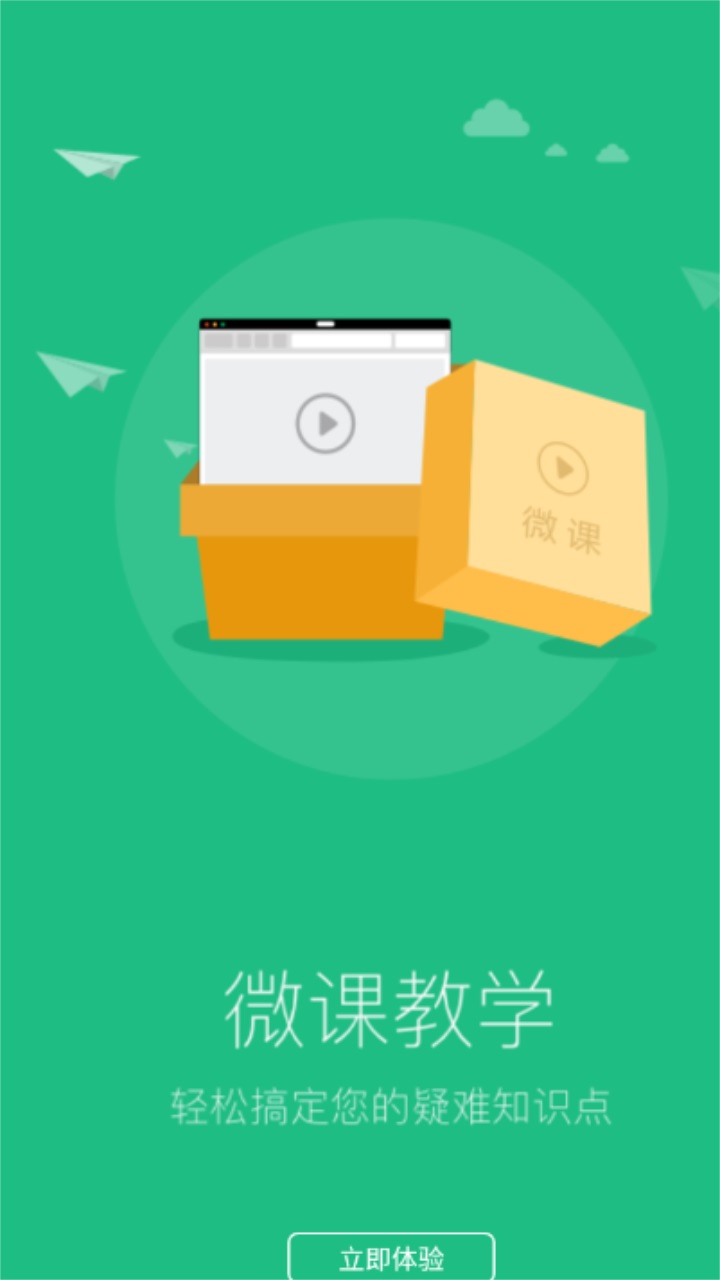Tap the play icon on the yellow box lid
The image size is (720, 1280).
(563, 467)
